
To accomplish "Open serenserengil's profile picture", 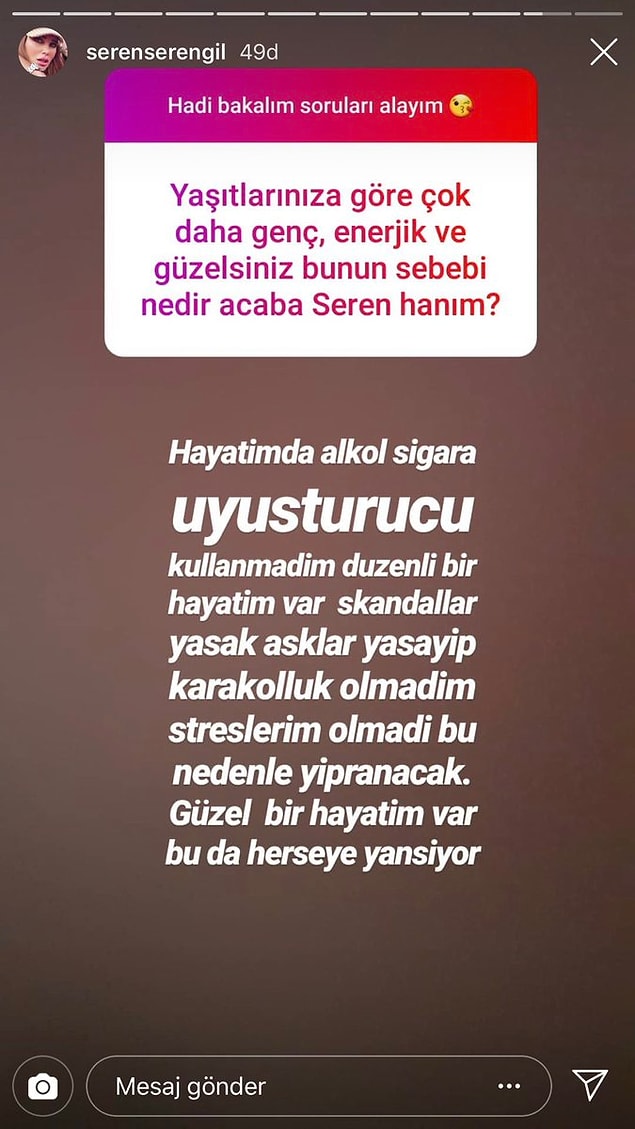I will pyautogui.click(x=43, y=52).
